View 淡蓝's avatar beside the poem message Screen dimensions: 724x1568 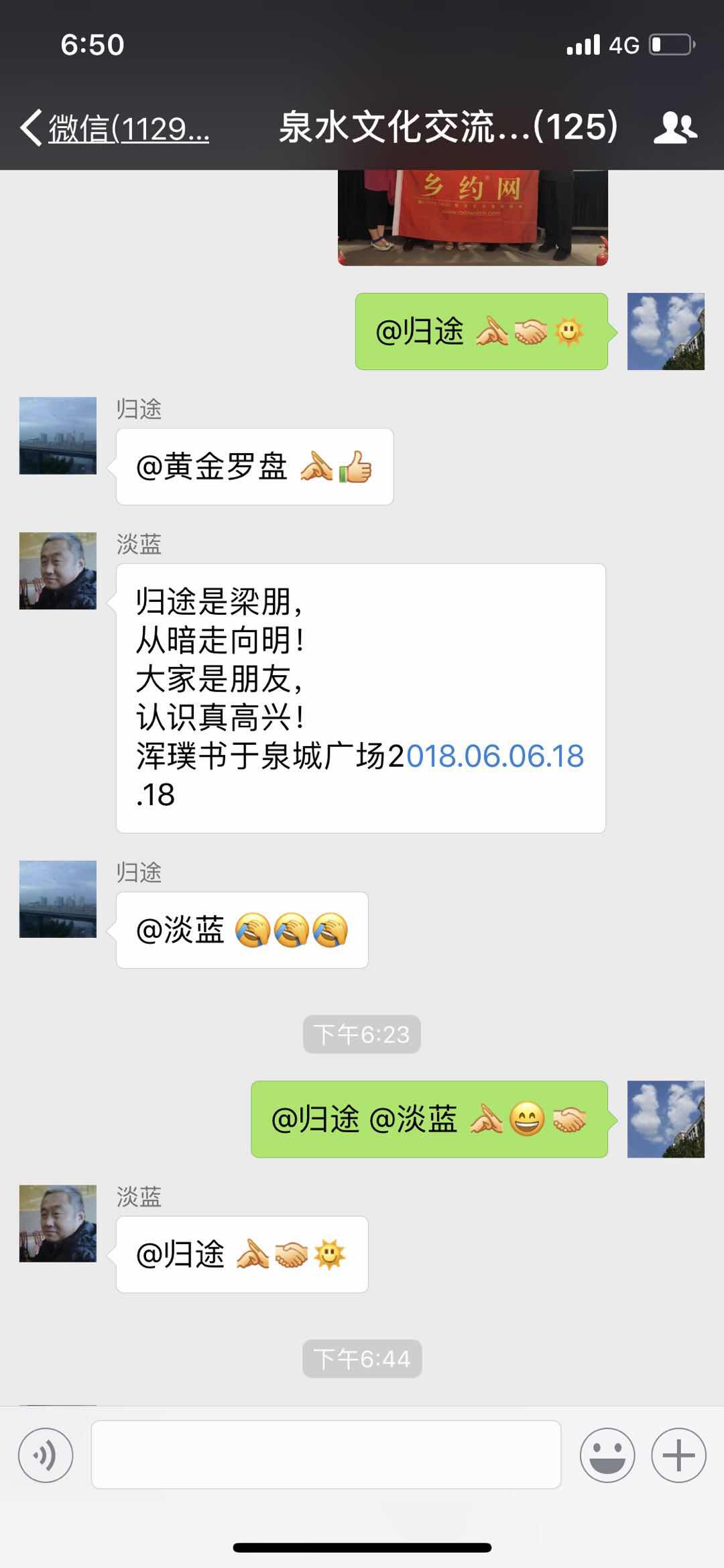click(x=58, y=571)
